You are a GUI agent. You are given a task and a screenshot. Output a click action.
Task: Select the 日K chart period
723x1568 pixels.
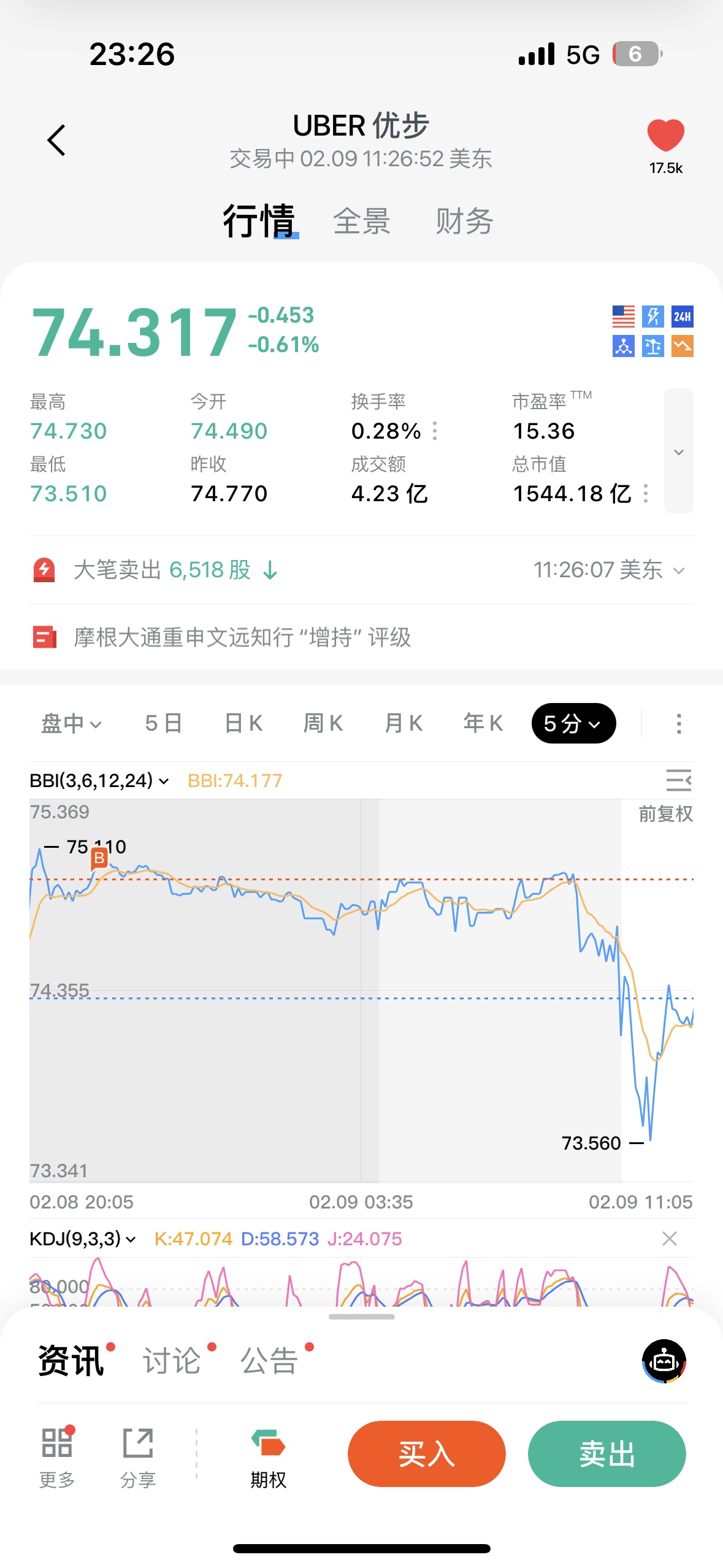coord(243,723)
